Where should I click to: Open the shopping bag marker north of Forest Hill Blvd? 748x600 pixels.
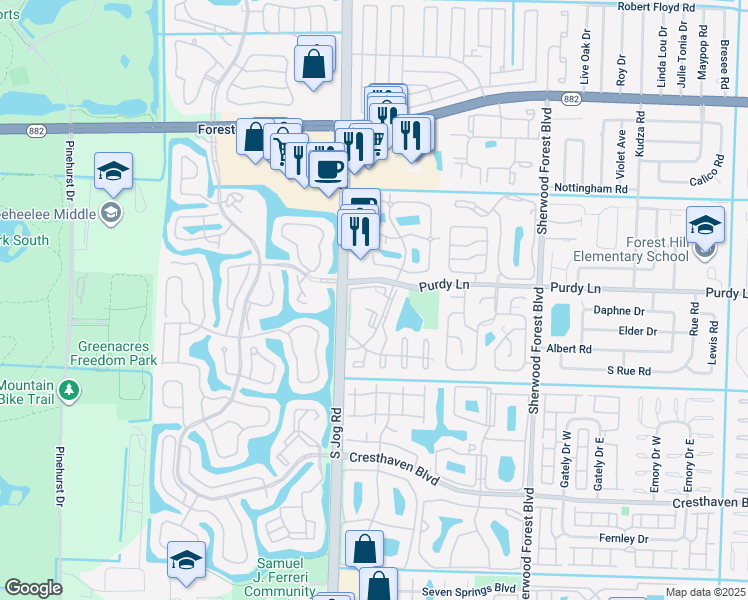pos(315,64)
